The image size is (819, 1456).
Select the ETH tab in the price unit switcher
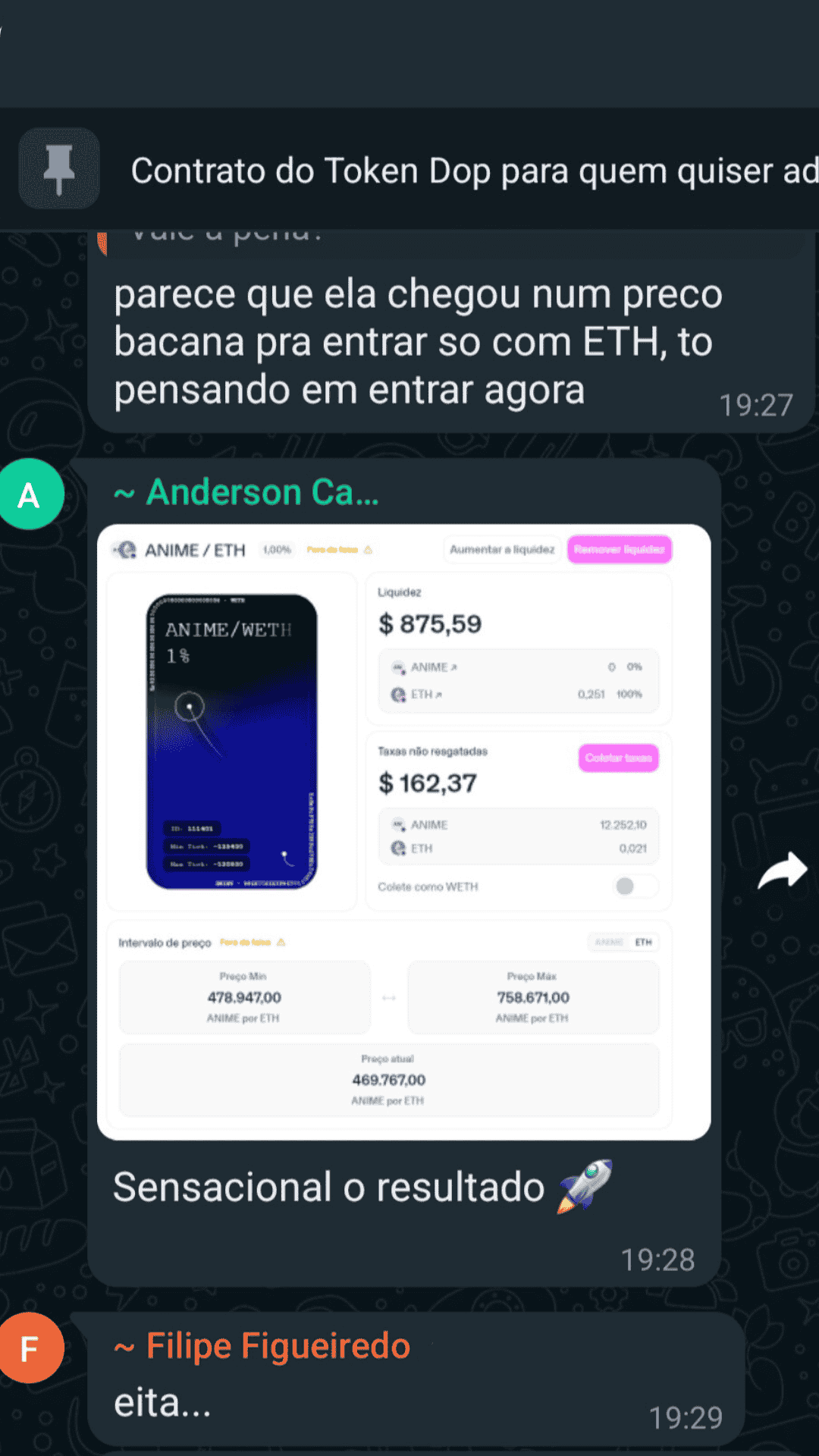tap(643, 942)
